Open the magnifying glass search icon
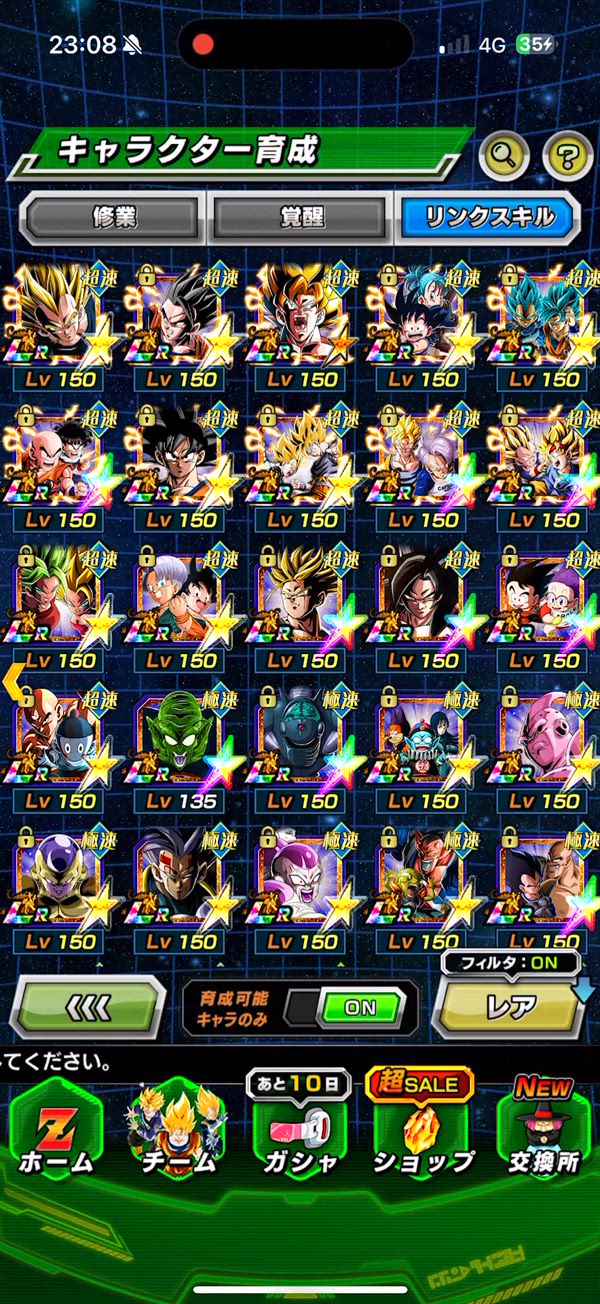The height and width of the screenshot is (1304, 600). coord(506,154)
